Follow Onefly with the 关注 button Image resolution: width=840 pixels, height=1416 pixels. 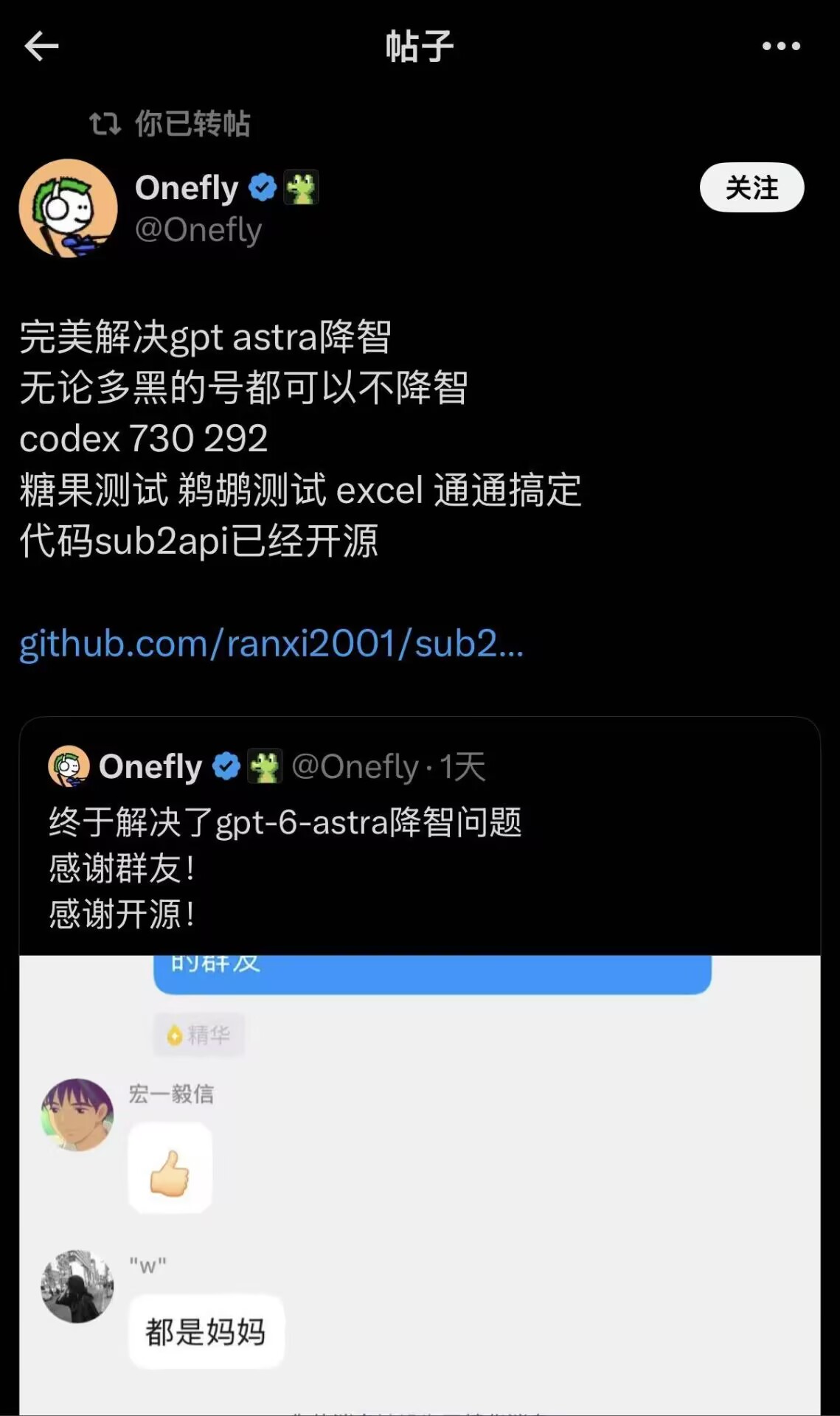(752, 187)
